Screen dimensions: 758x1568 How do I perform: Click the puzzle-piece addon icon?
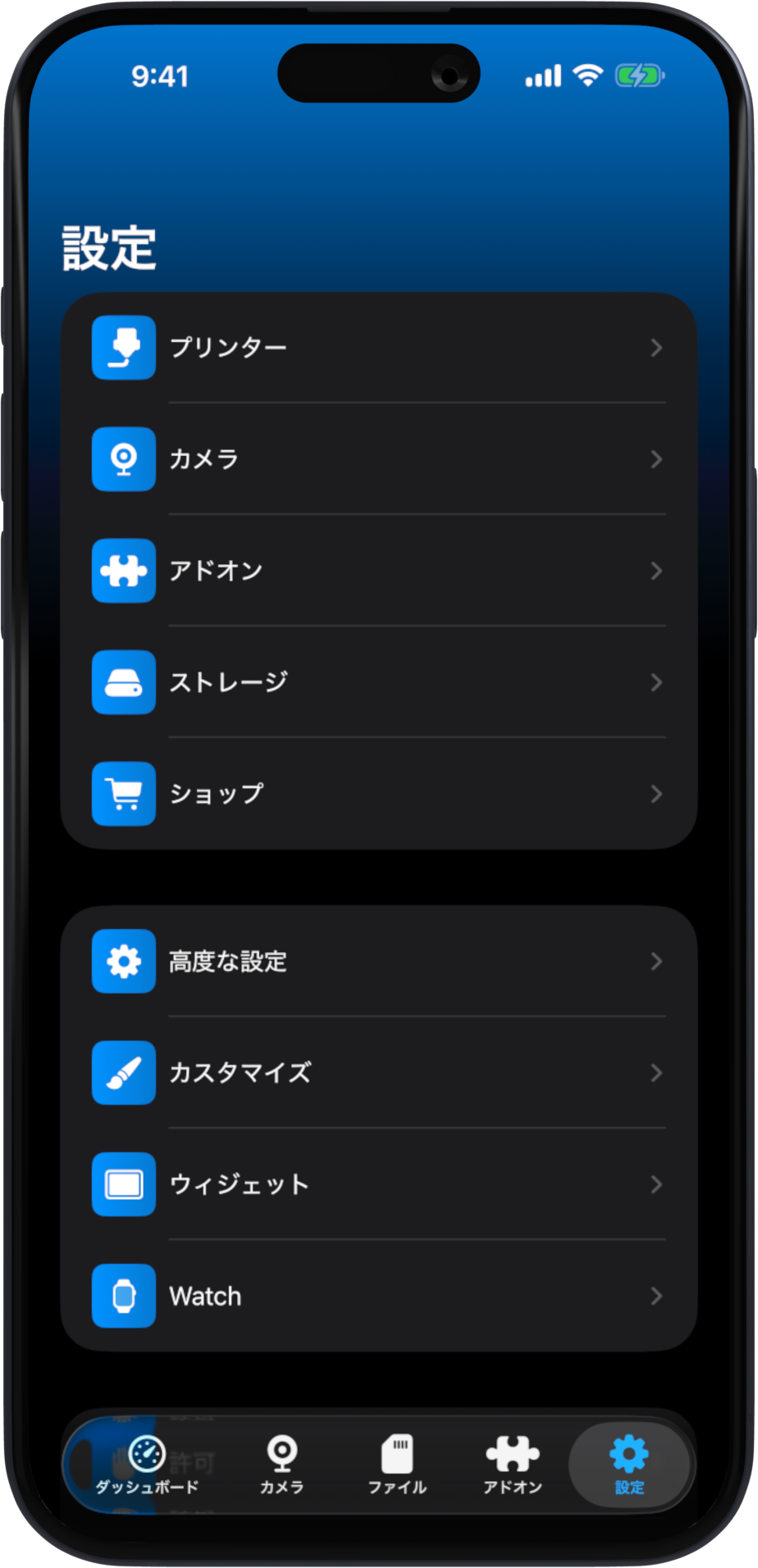123,571
